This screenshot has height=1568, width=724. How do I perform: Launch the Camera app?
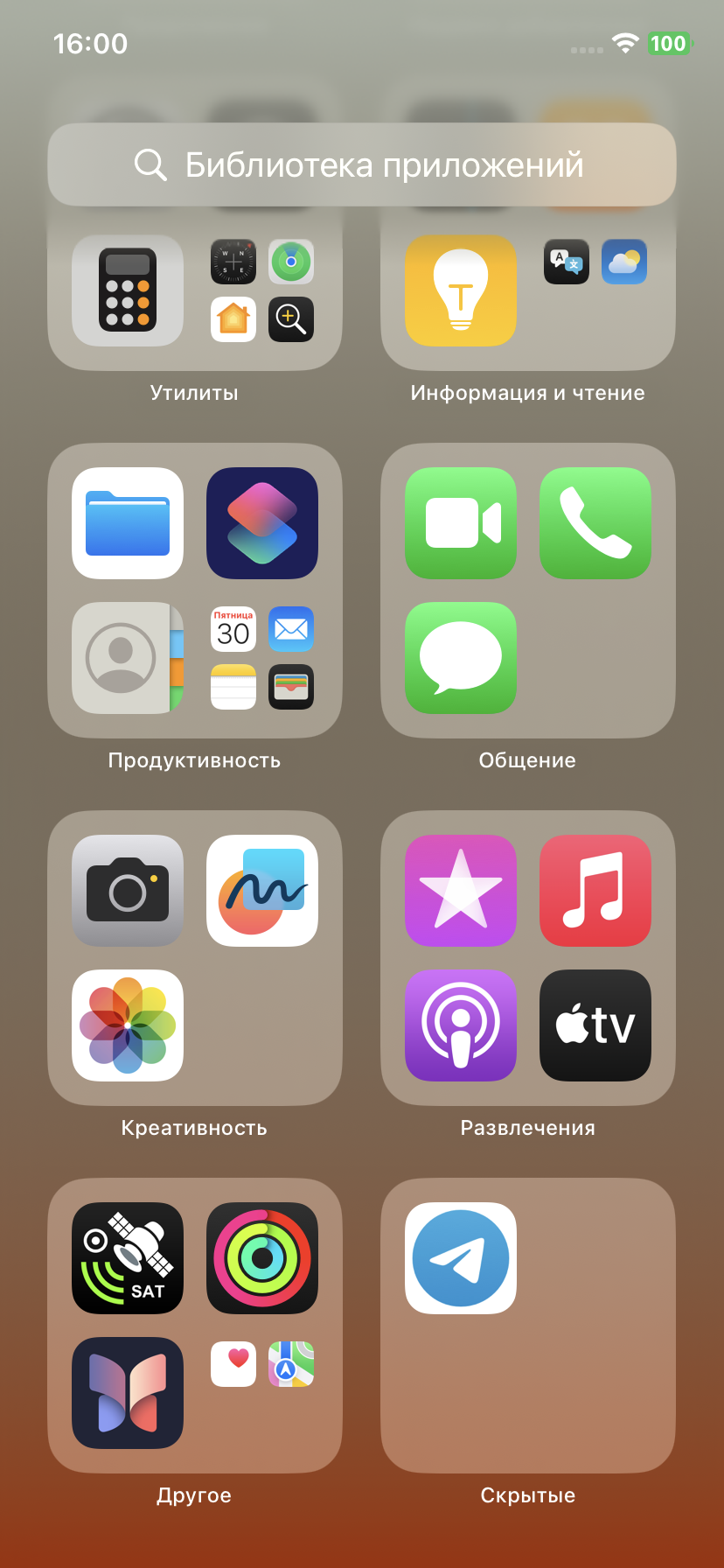(x=128, y=891)
